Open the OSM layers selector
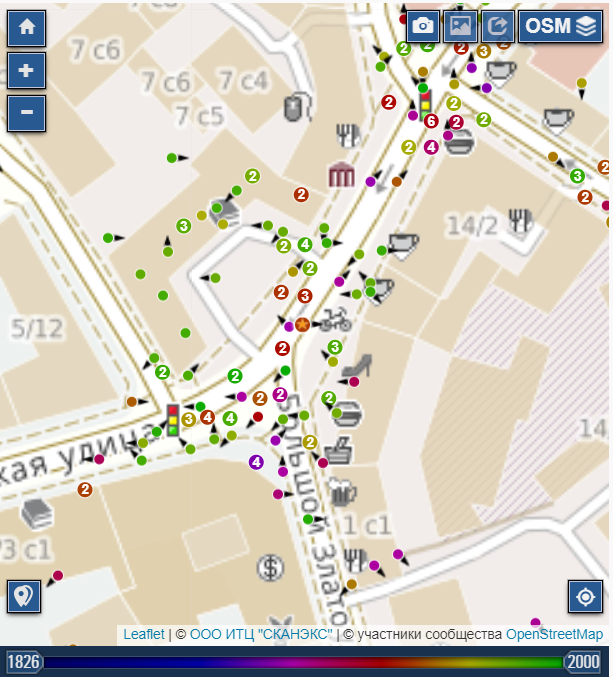Viewport: 613px width, 677px height. coord(560,26)
